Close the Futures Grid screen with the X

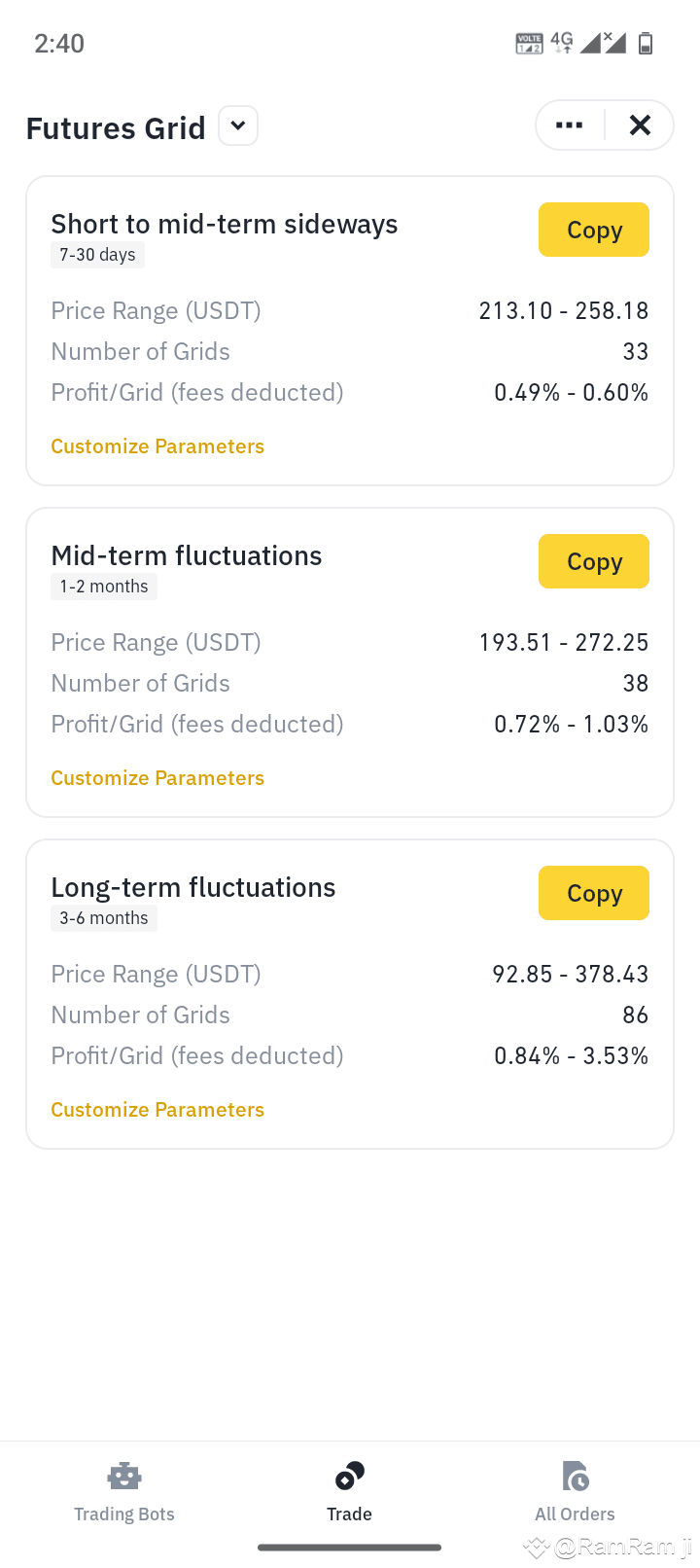[640, 125]
